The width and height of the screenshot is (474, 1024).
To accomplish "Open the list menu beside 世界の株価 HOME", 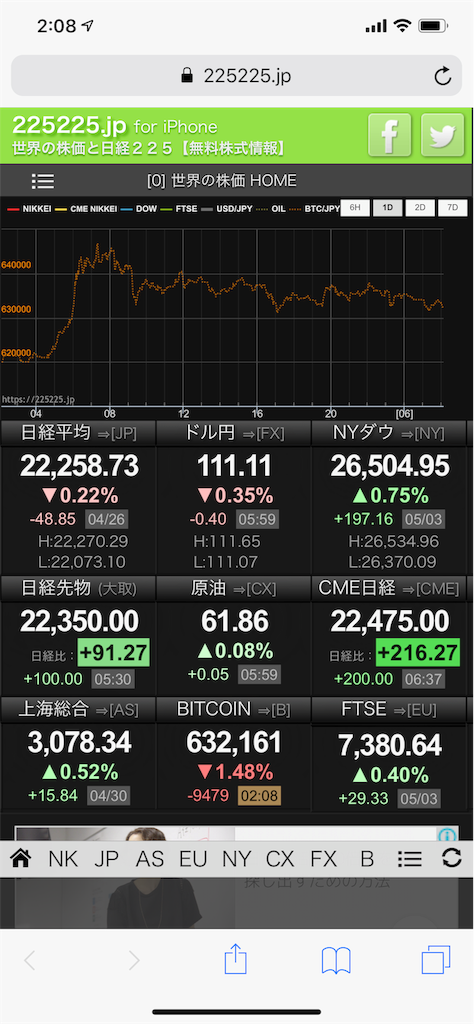I will click(x=43, y=181).
